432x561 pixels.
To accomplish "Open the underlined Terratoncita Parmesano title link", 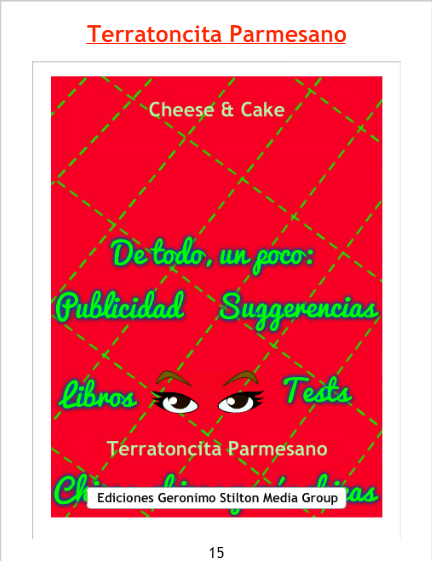I will coord(216,34).
